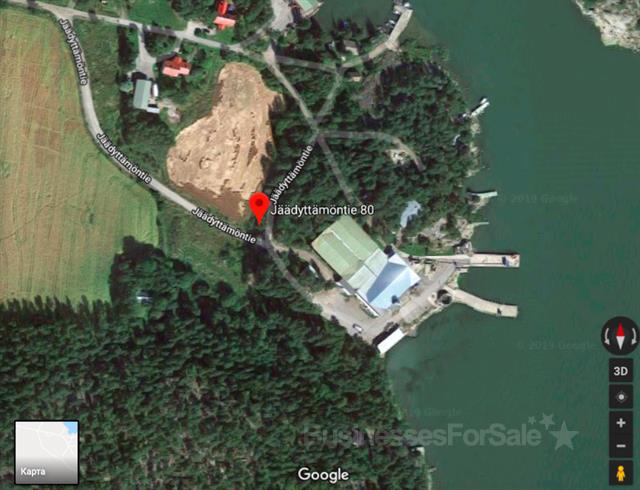The height and width of the screenshot is (490, 640).
Task: Zoom out with the minus button
Action: tap(620, 446)
